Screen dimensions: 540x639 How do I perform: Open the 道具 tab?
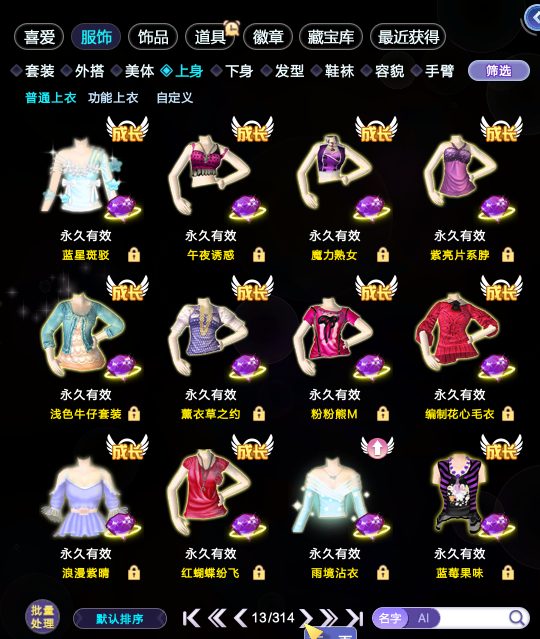point(210,37)
